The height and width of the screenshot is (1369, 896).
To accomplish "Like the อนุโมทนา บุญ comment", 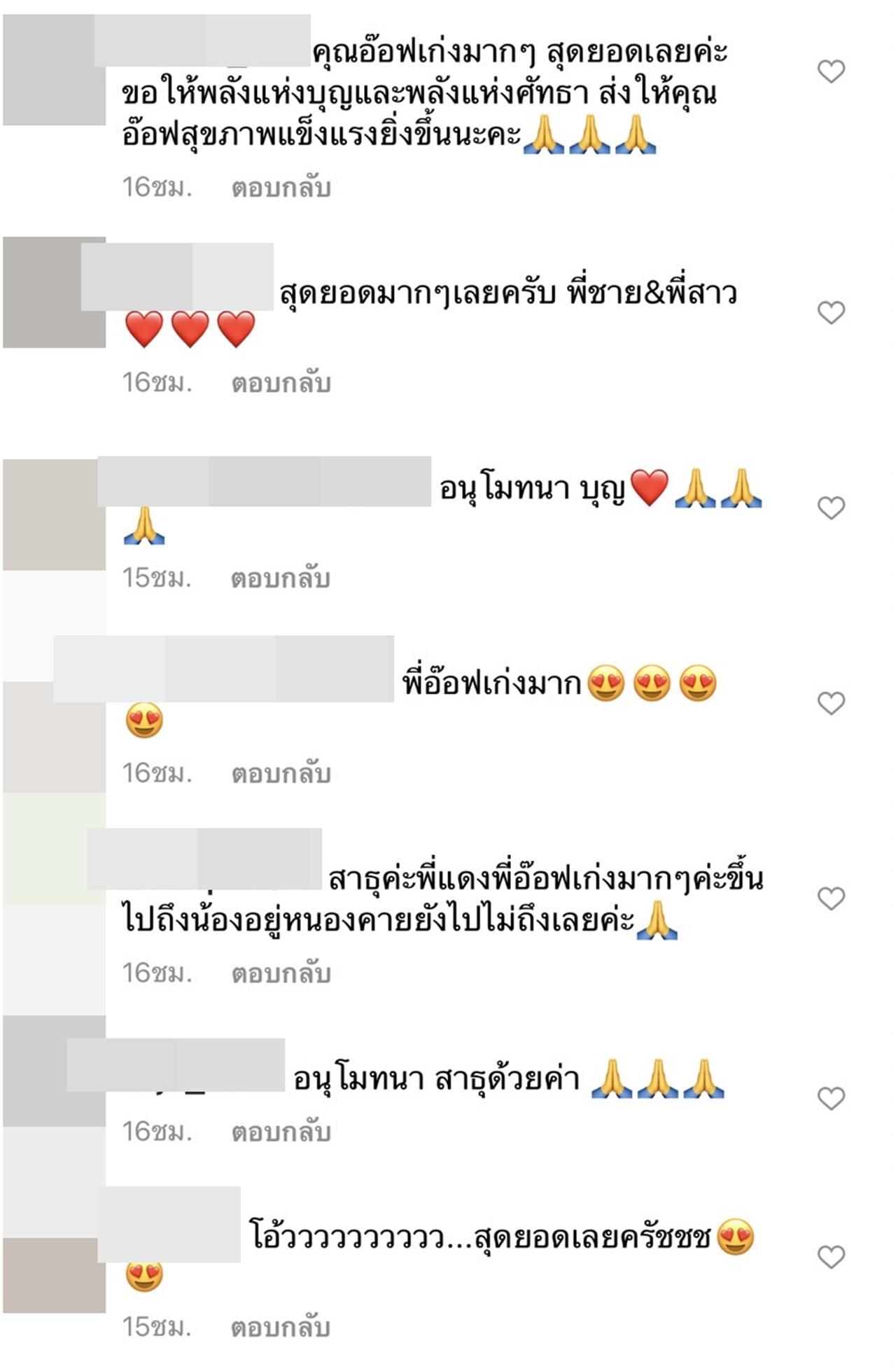I will tap(831, 508).
